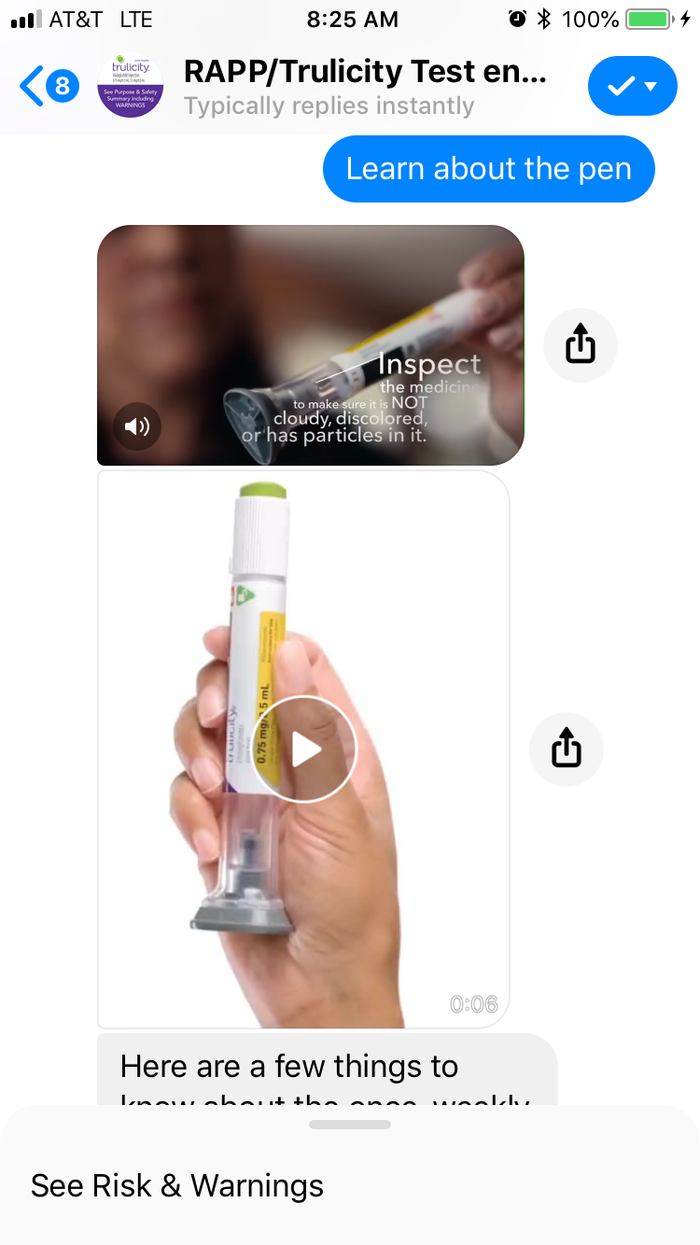700x1245 pixels.
Task: Expand the bottom menu handle
Action: pos(349,1125)
